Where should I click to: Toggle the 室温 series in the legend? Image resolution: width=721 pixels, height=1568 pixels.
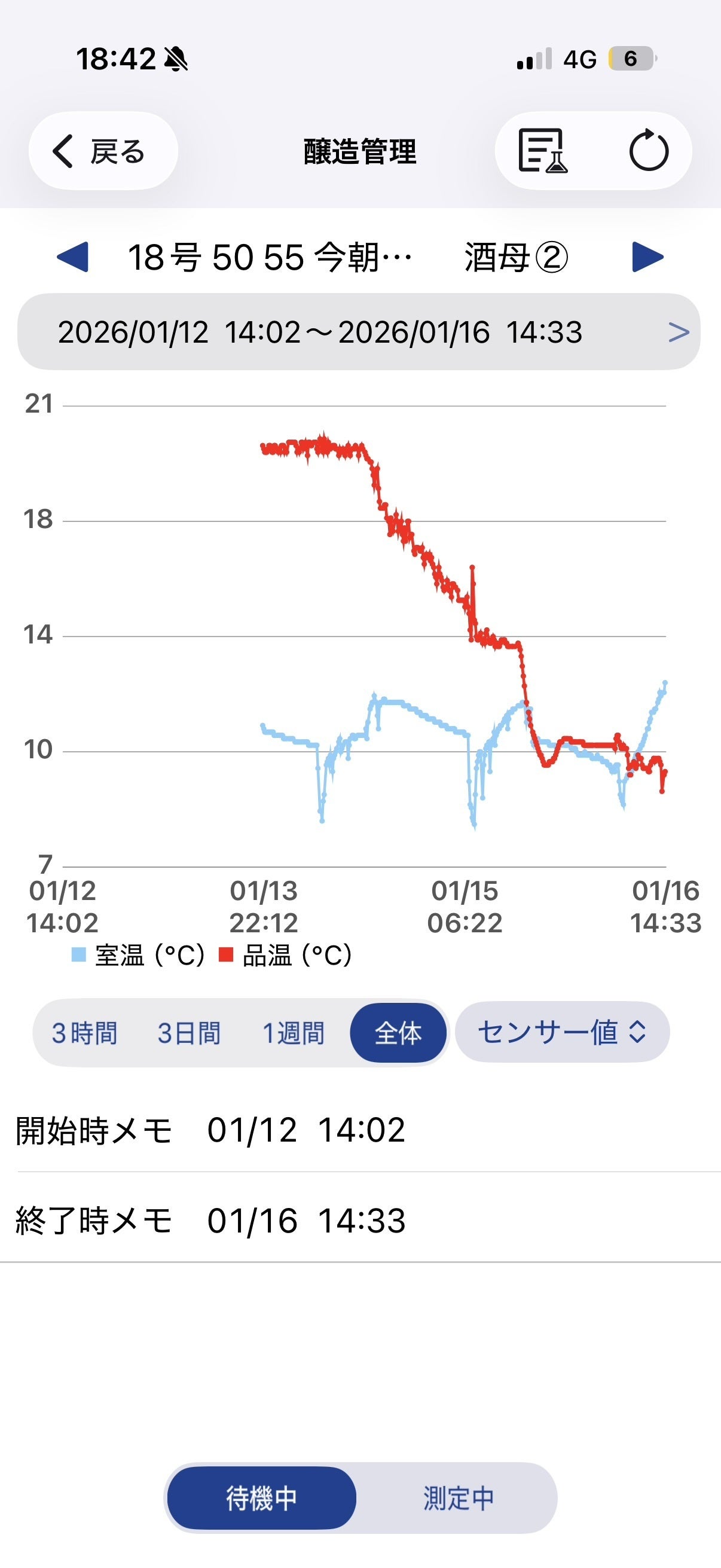click(138, 955)
